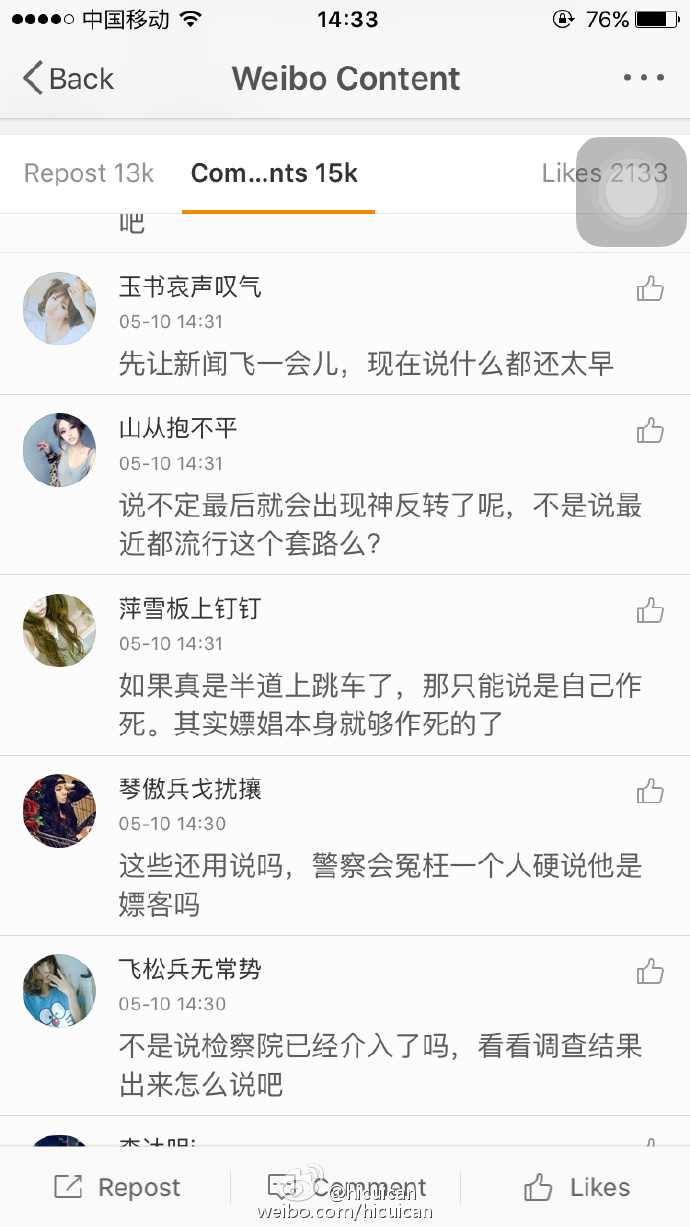The width and height of the screenshot is (690, 1227).
Task: Switch to the Repost 13k tab
Action: click(x=89, y=173)
